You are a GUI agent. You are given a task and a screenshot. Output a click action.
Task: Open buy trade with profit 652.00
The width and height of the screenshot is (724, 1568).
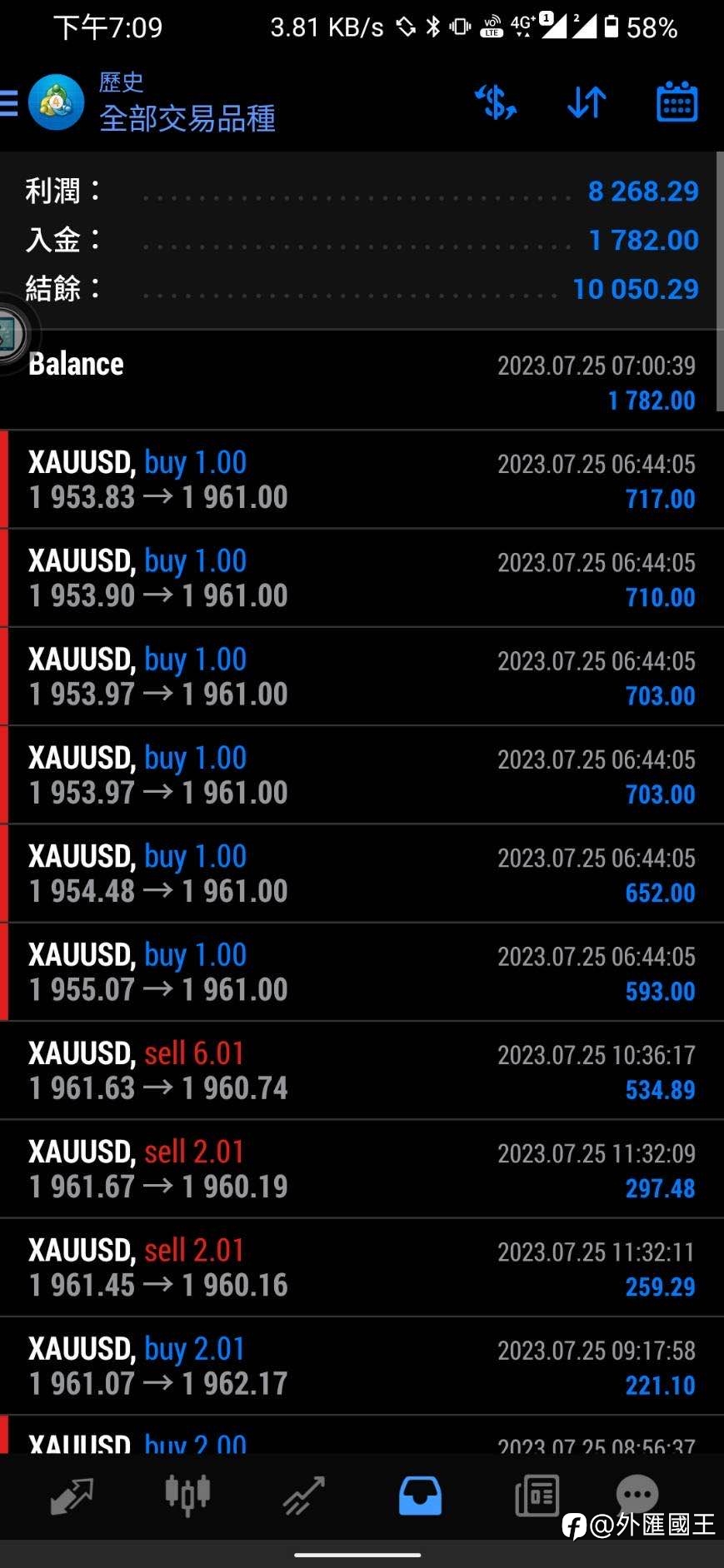(362, 874)
